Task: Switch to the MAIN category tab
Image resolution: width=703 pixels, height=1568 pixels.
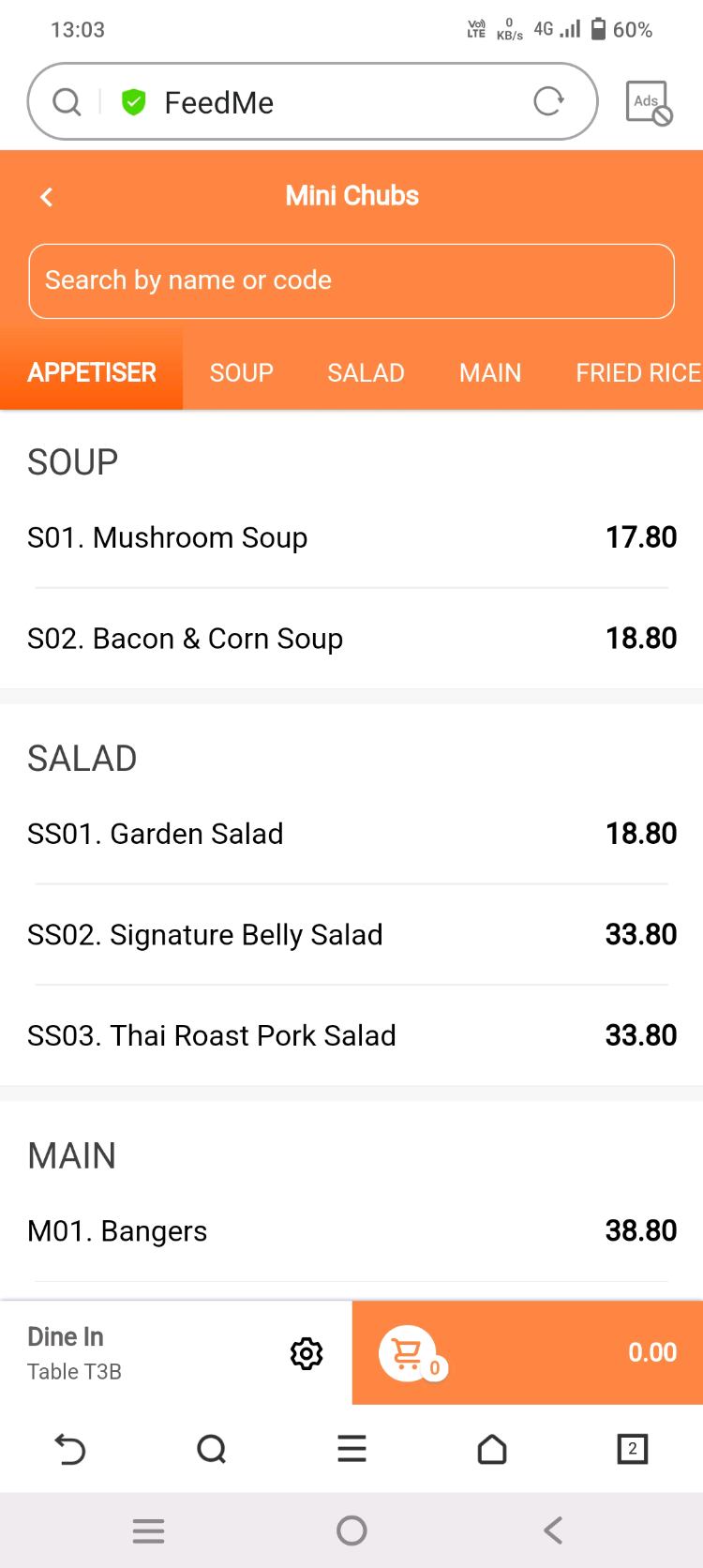Action: 489,372
